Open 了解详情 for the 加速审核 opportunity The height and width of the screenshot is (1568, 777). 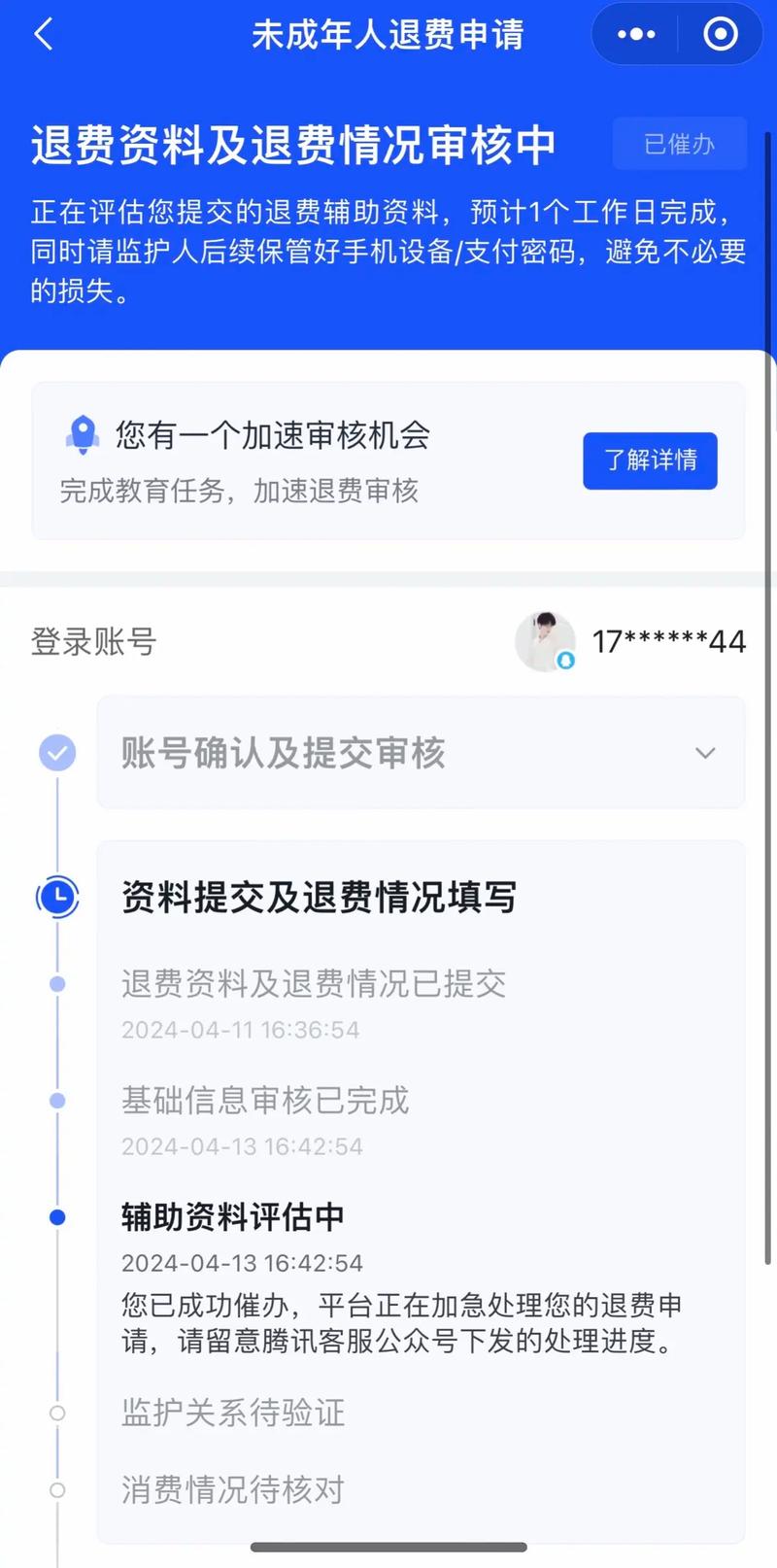[x=650, y=460]
